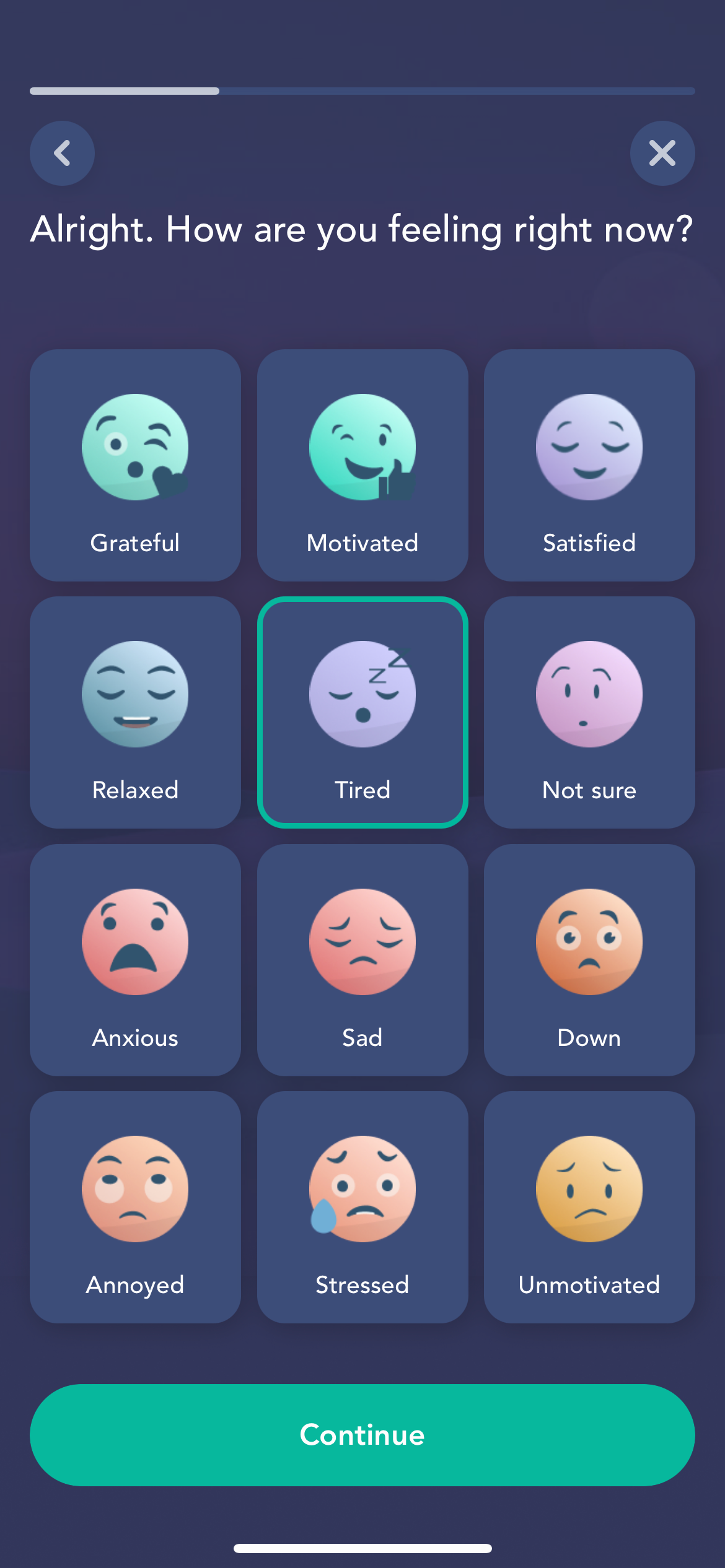Deselect the highlighted Tired mood

362,712
